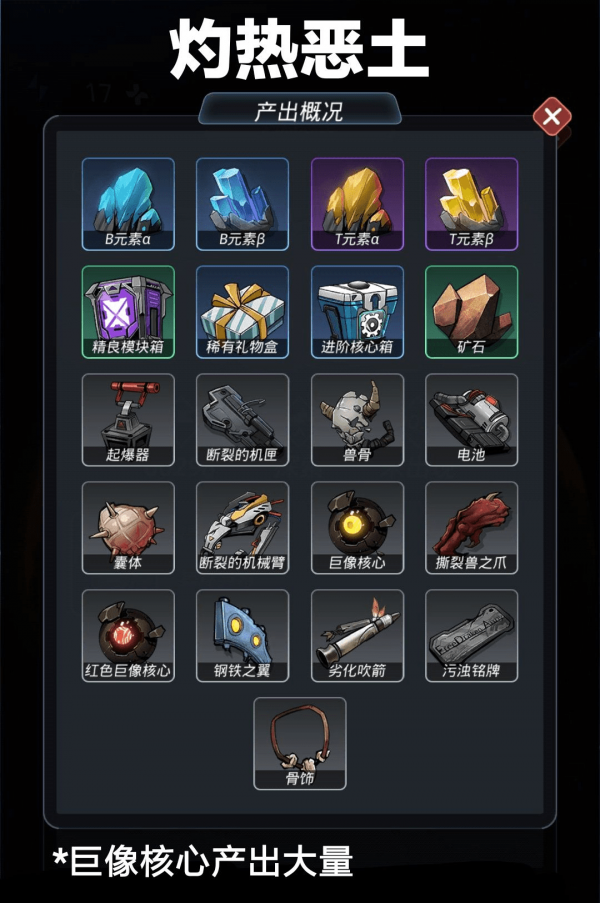View the 稀有礼物盒 item
This screenshot has width=600, height=903.
click(x=242, y=312)
